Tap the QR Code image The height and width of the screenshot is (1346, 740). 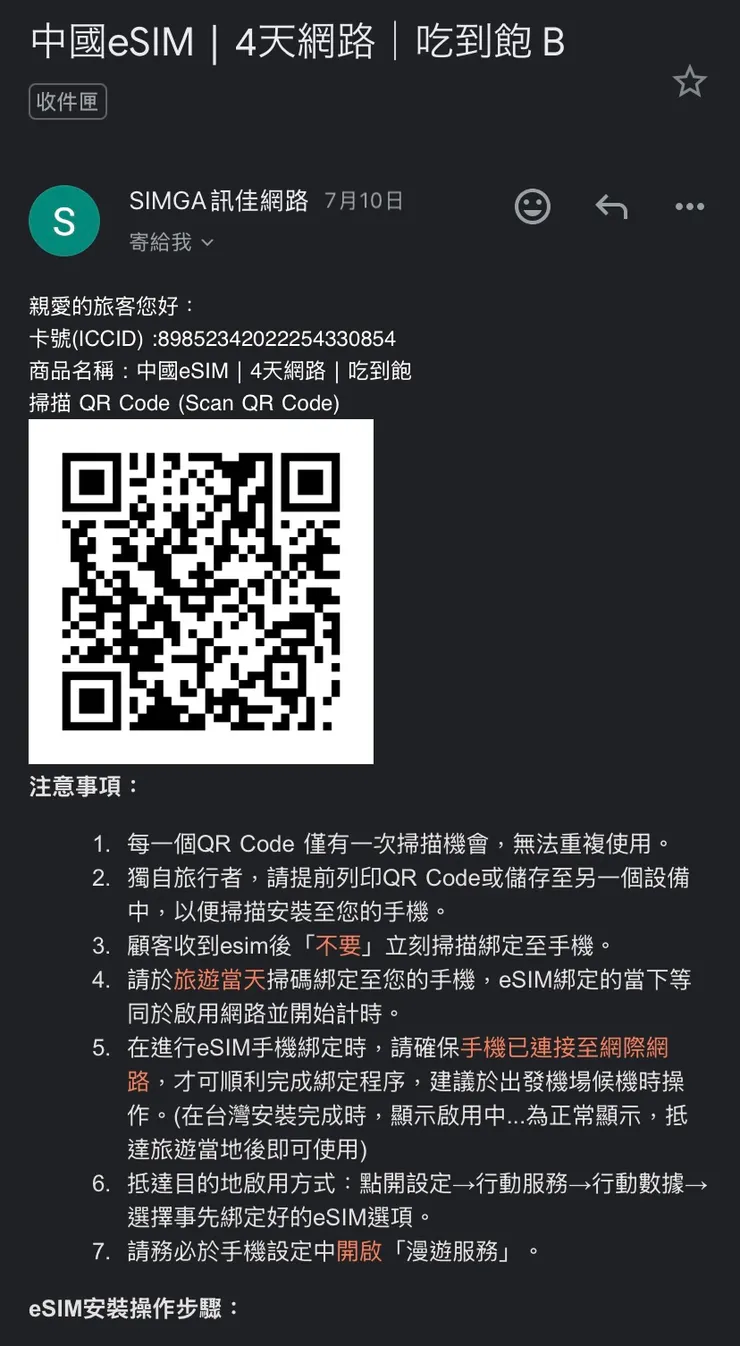pyautogui.click(x=200, y=590)
